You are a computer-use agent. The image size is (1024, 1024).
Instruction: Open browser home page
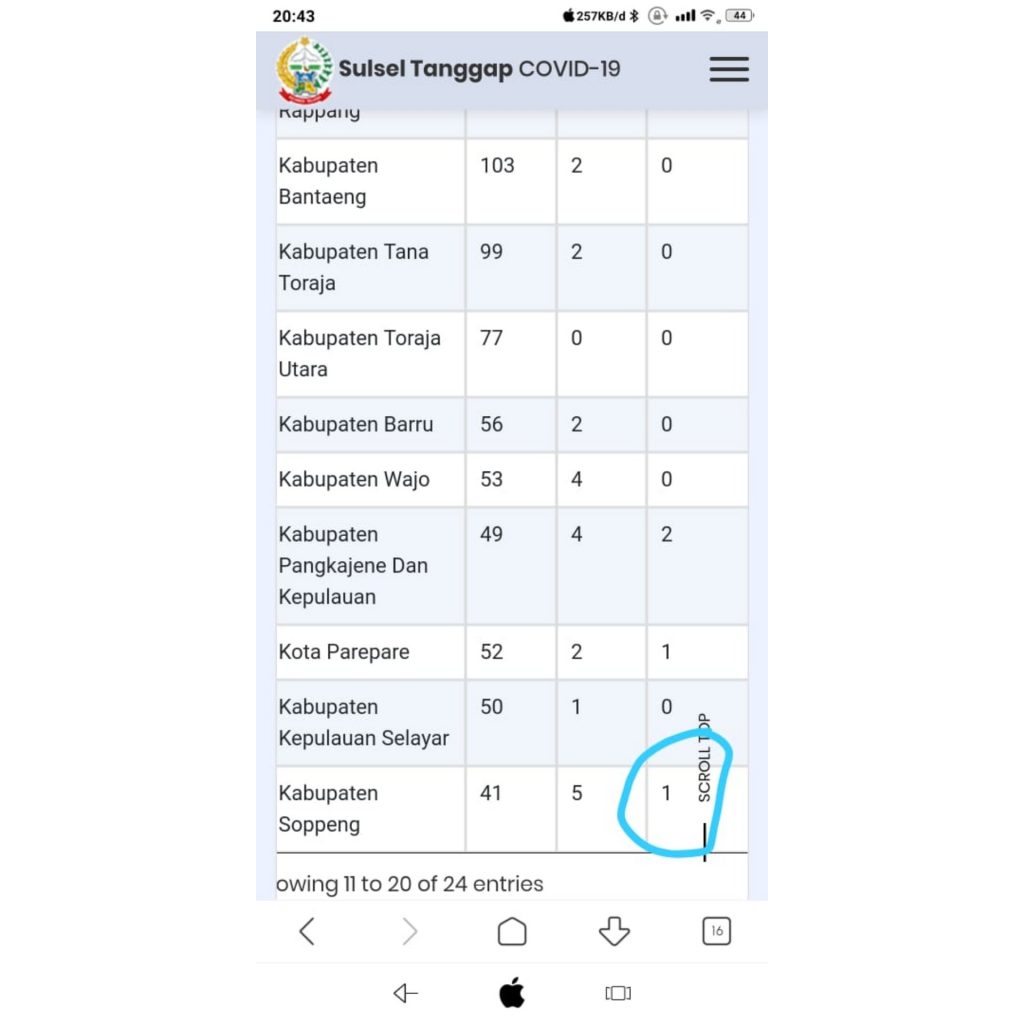pos(512,931)
